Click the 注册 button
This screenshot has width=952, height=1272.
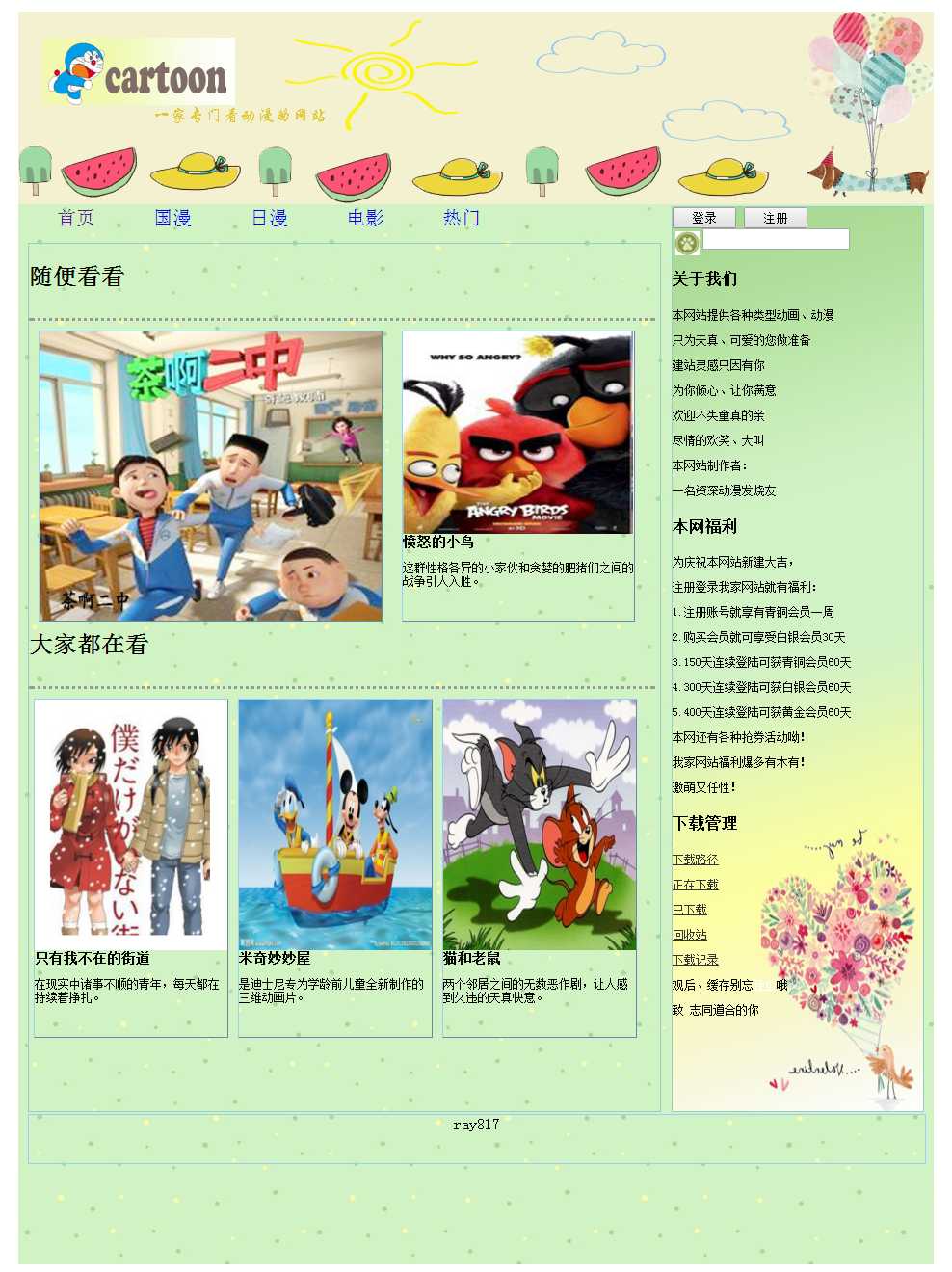pos(775,218)
